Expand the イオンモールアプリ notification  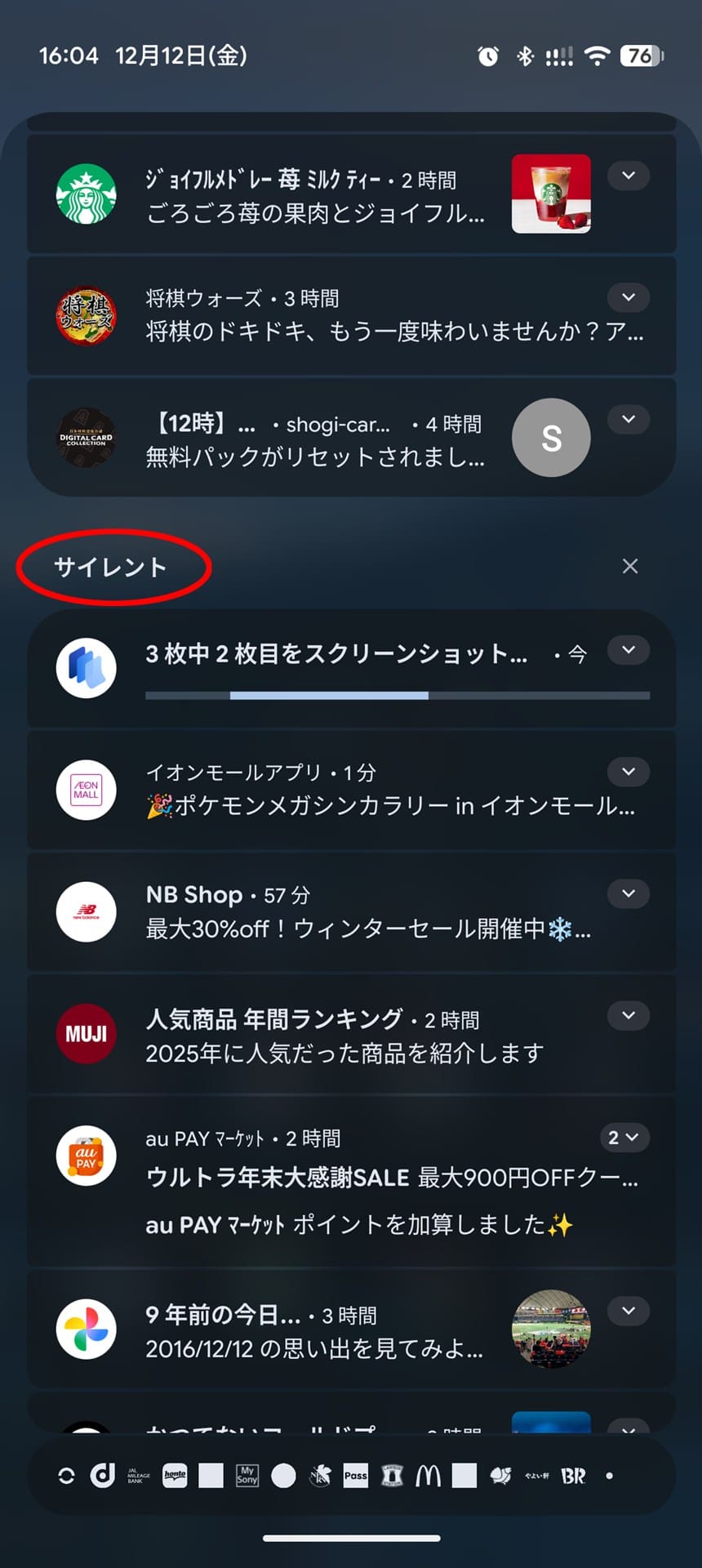point(628,772)
